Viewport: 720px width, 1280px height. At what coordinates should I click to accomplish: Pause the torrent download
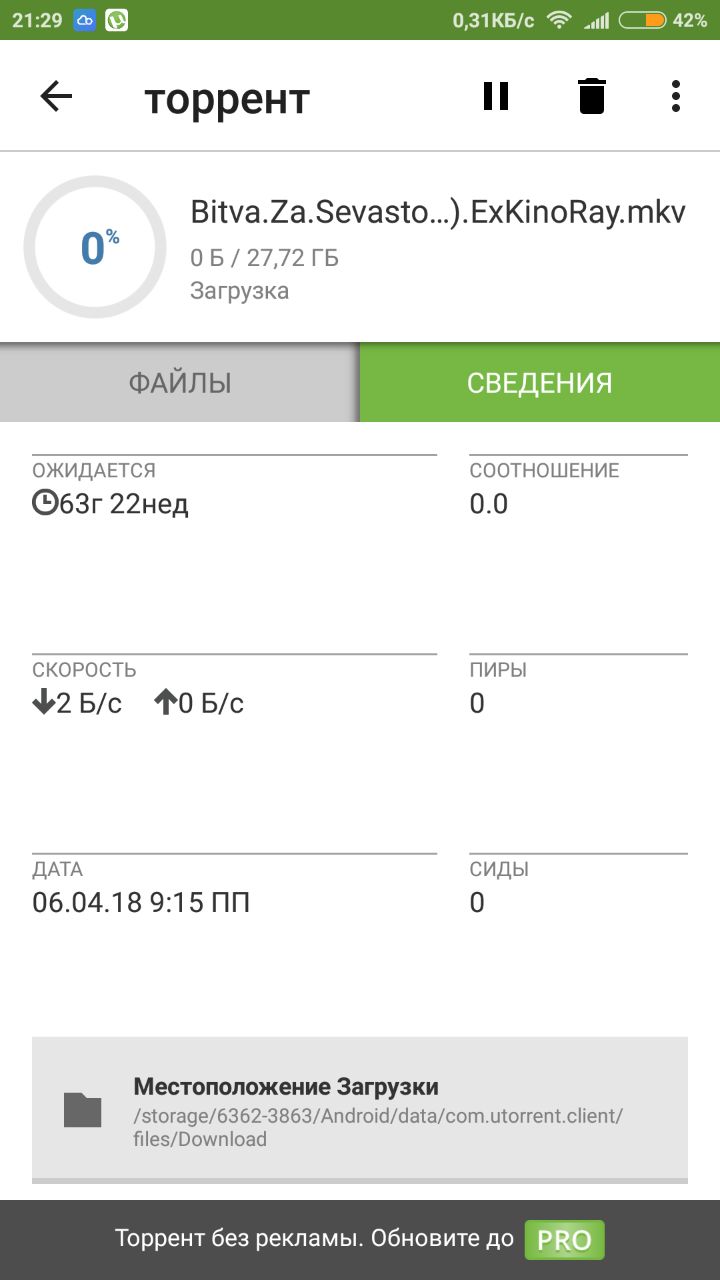(496, 96)
